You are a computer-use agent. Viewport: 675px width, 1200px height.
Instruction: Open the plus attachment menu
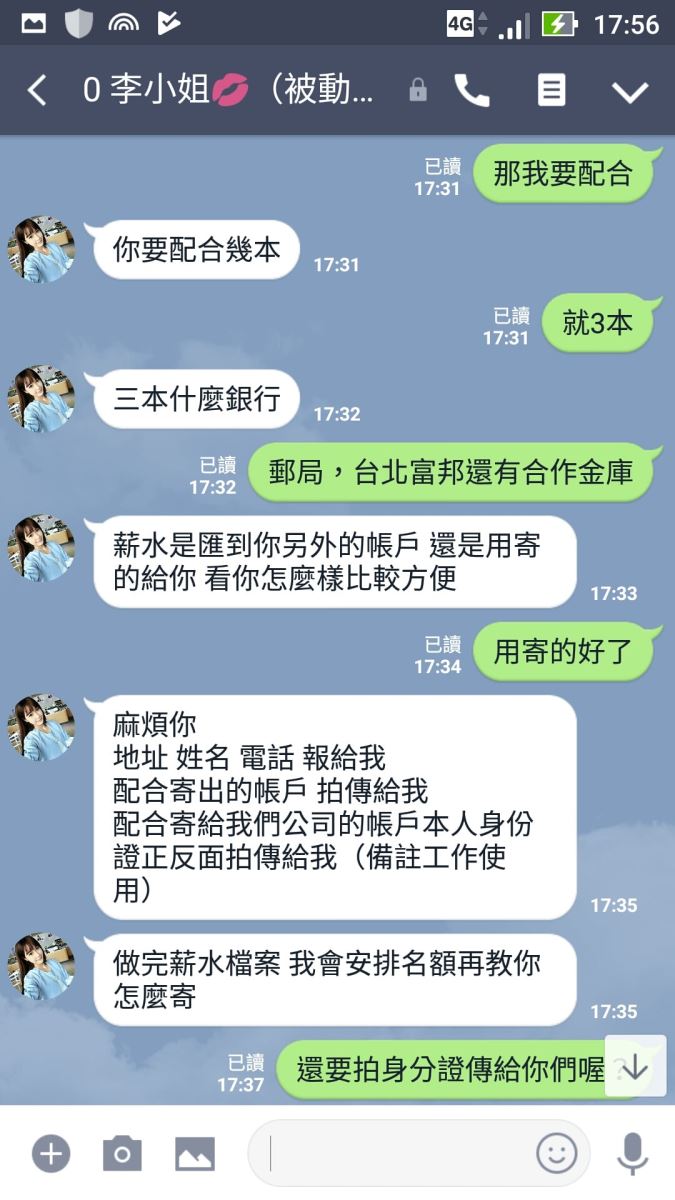[51, 1154]
